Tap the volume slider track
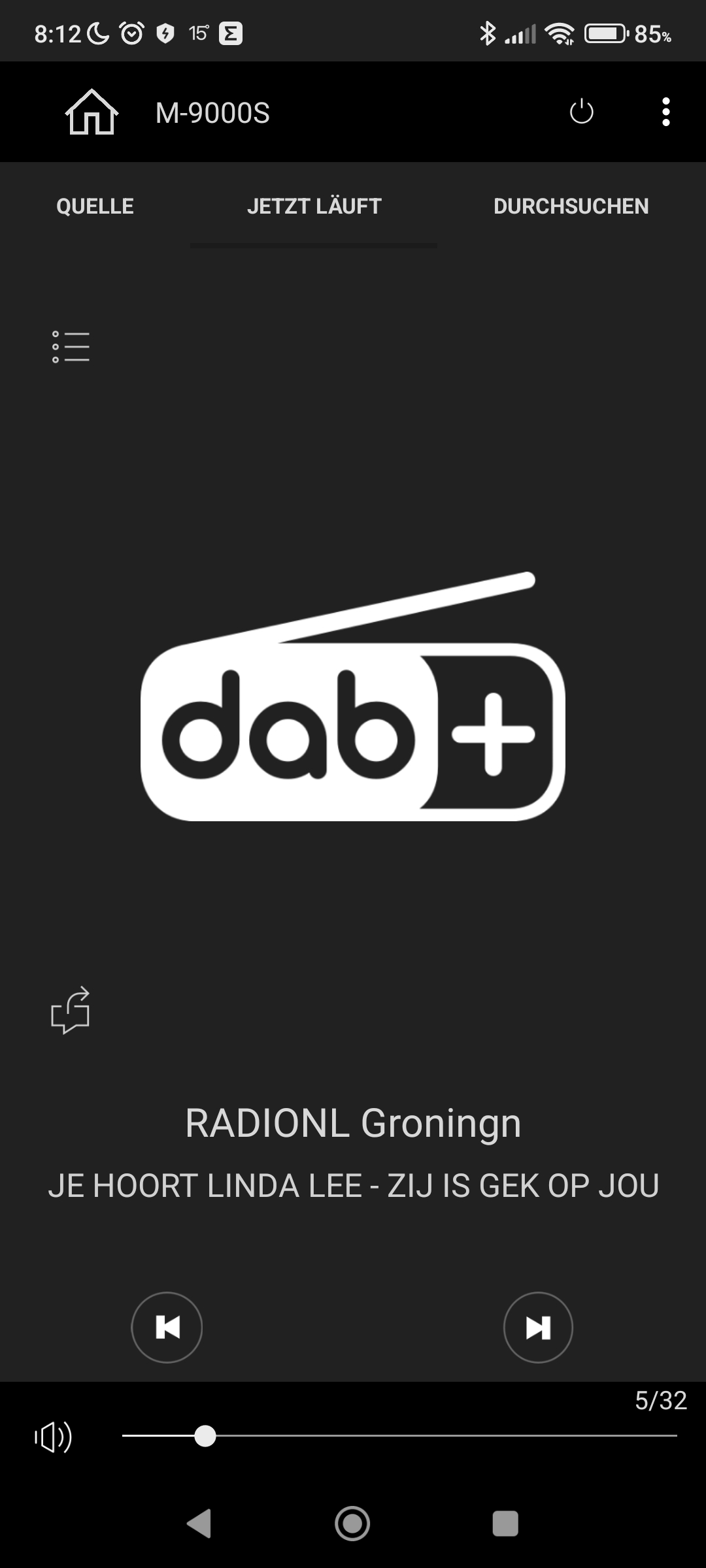Image resolution: width=706 pixels, height=1568 pixels. tap(425, 1436)
